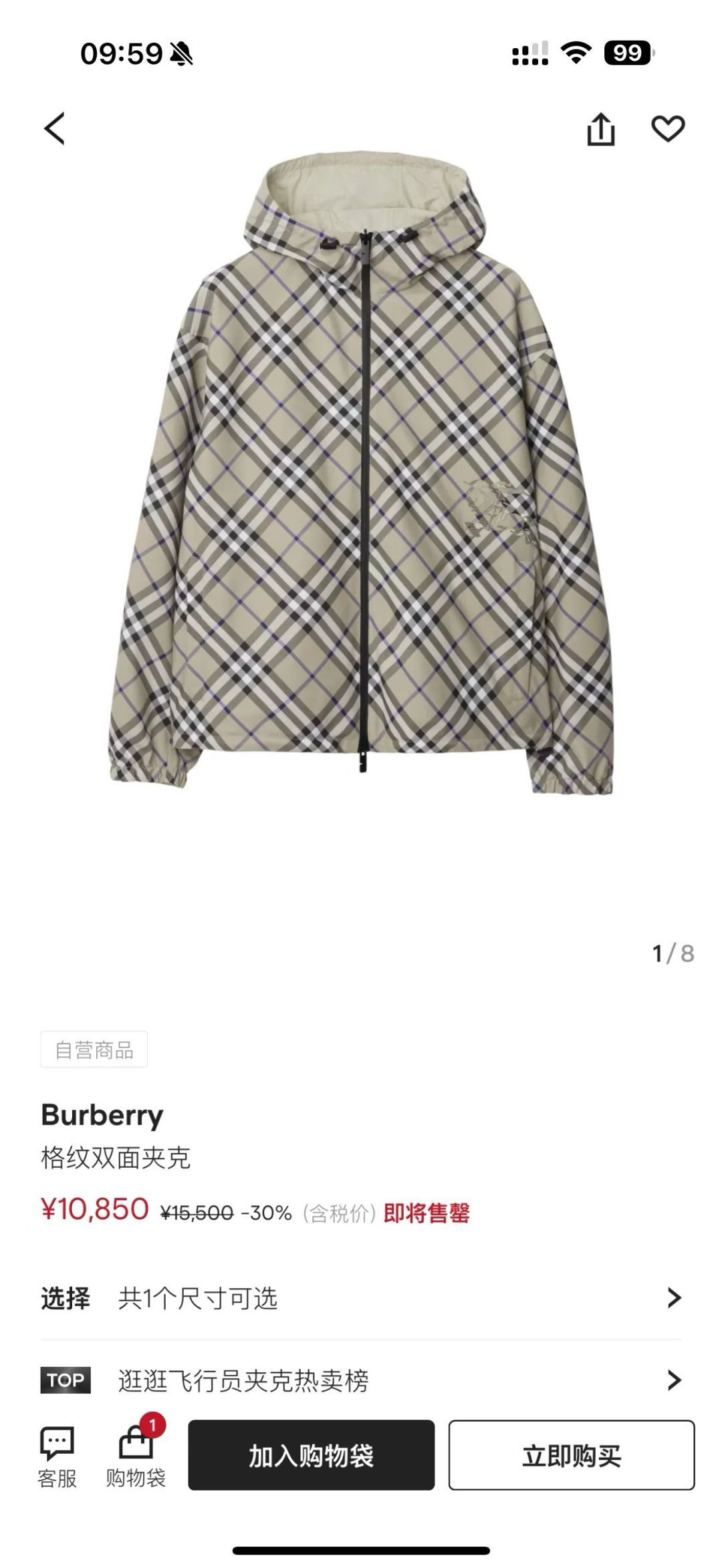Open the 购物袋 shopping bag
Screen dimensions: 722x1568
click(x=136, y=1456)
